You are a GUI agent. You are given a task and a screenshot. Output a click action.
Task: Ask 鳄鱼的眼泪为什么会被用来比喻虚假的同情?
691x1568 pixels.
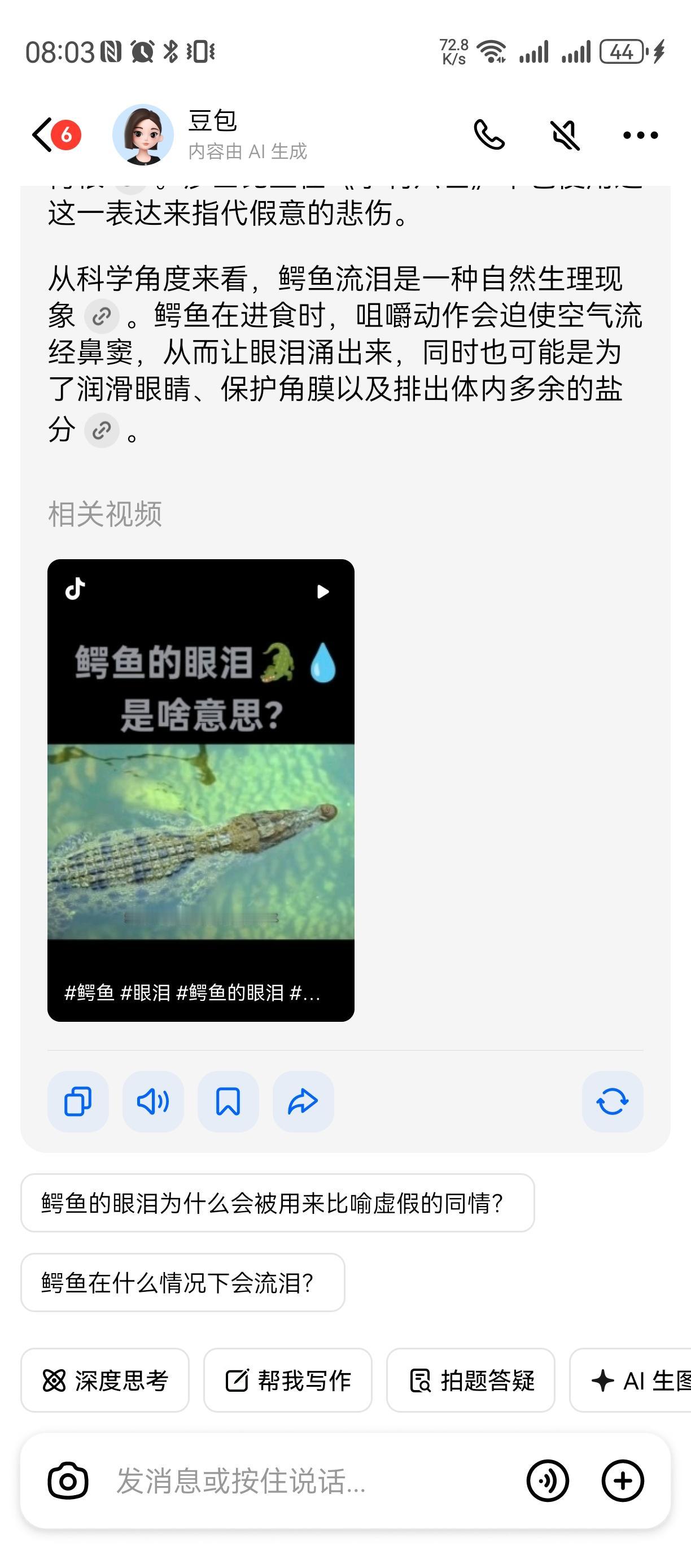277,1203
